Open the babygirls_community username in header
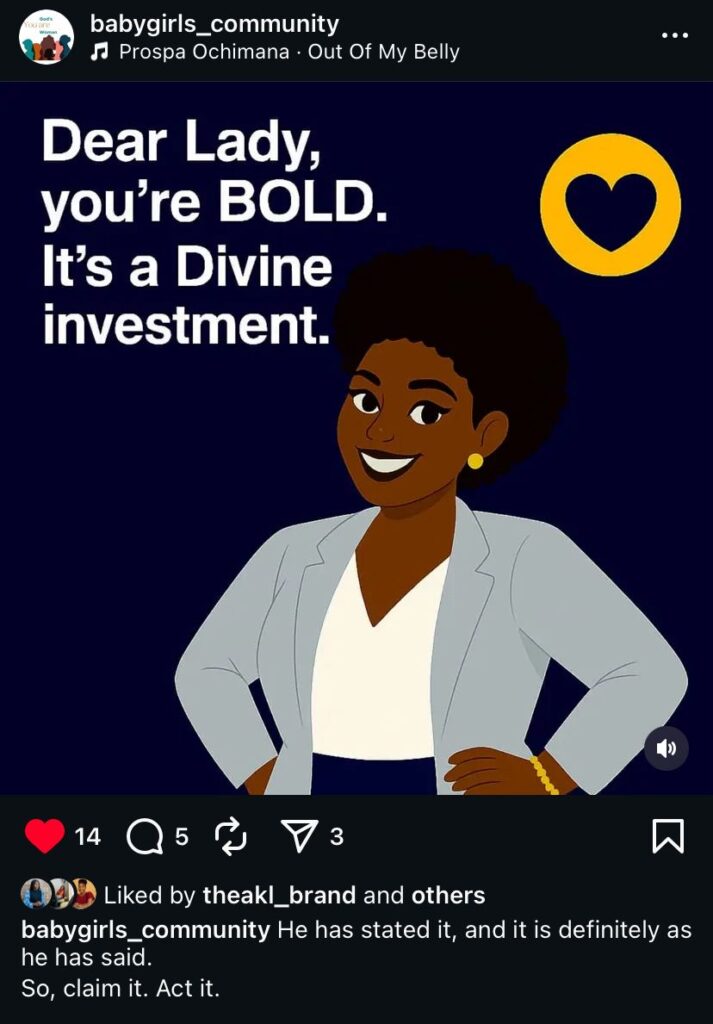Image resolution: width=713 pixels, height=1024 pixels. pos(214,24)
